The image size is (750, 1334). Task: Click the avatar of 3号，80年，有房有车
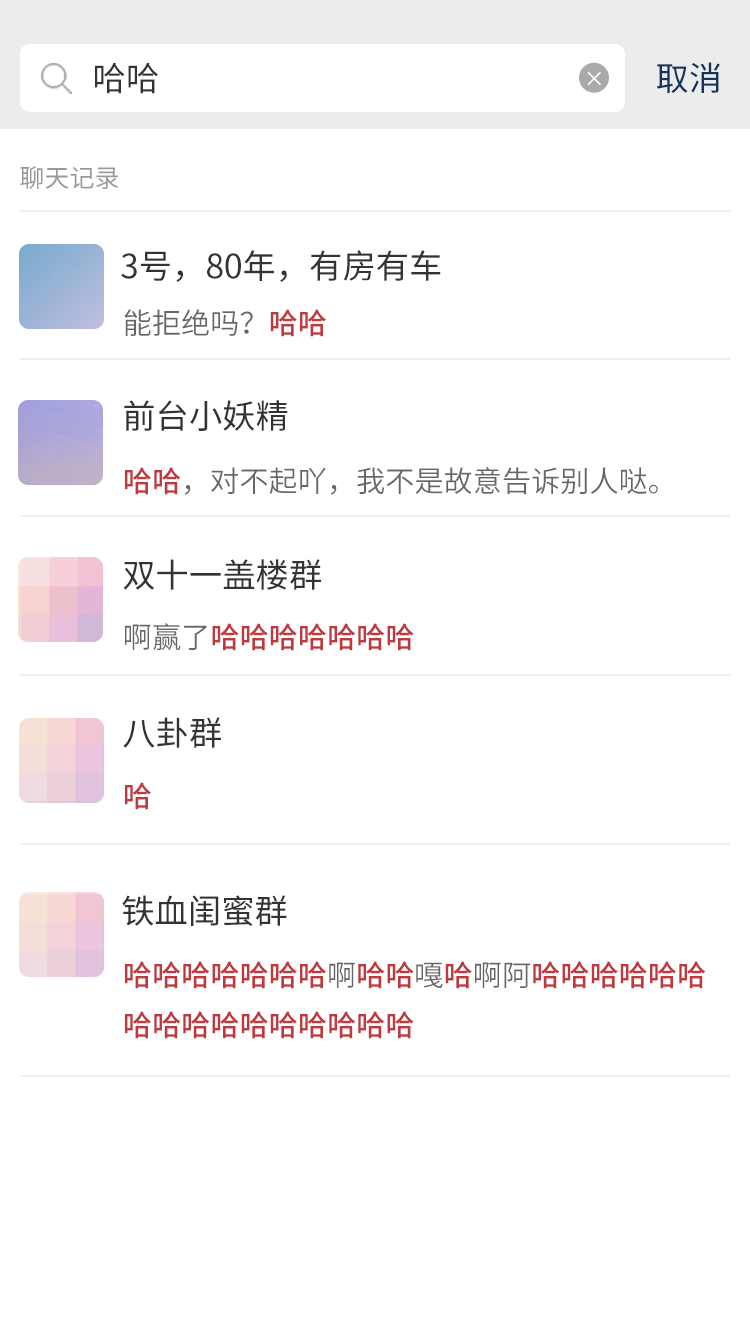[61, 286]
